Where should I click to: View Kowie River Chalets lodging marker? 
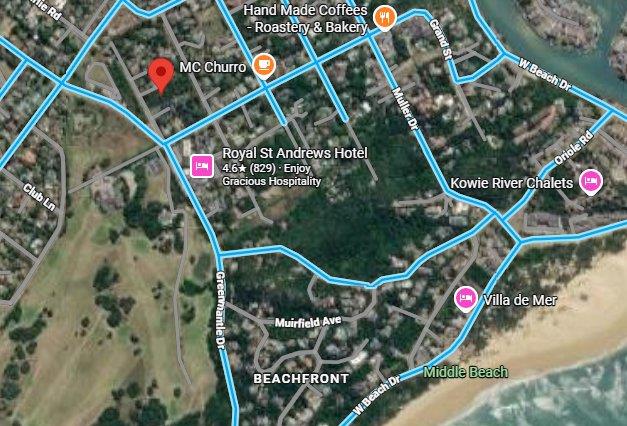point(591,182)
